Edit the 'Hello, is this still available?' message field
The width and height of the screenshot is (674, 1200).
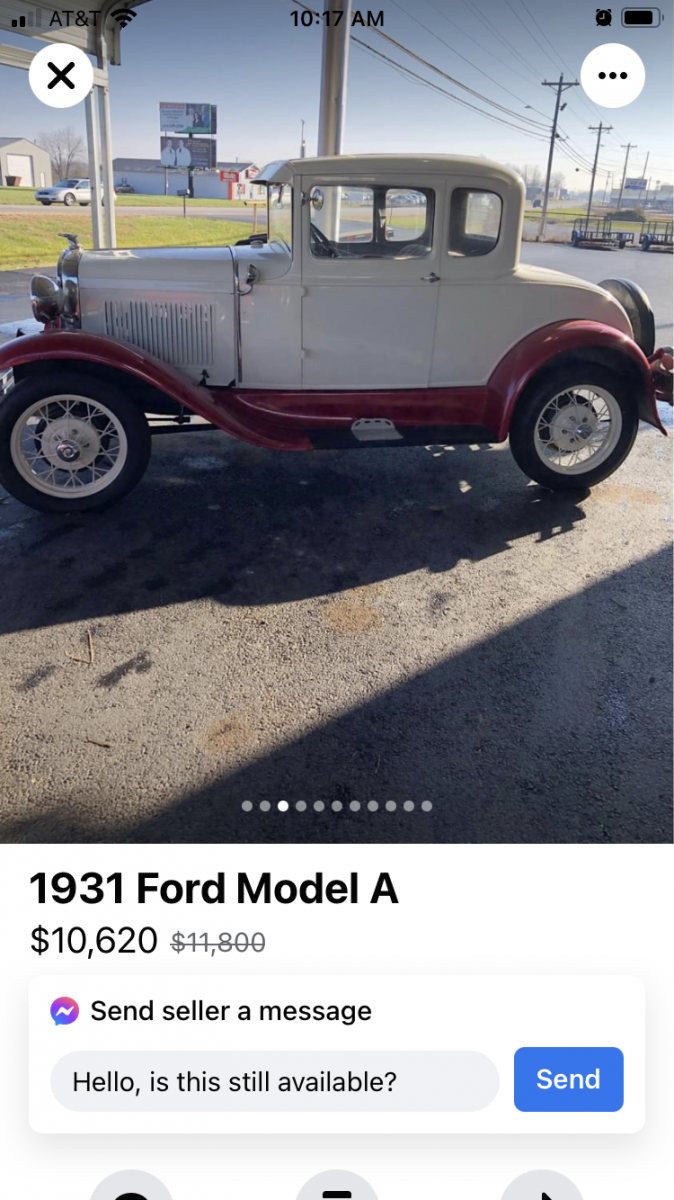(x=274, y=1081)
